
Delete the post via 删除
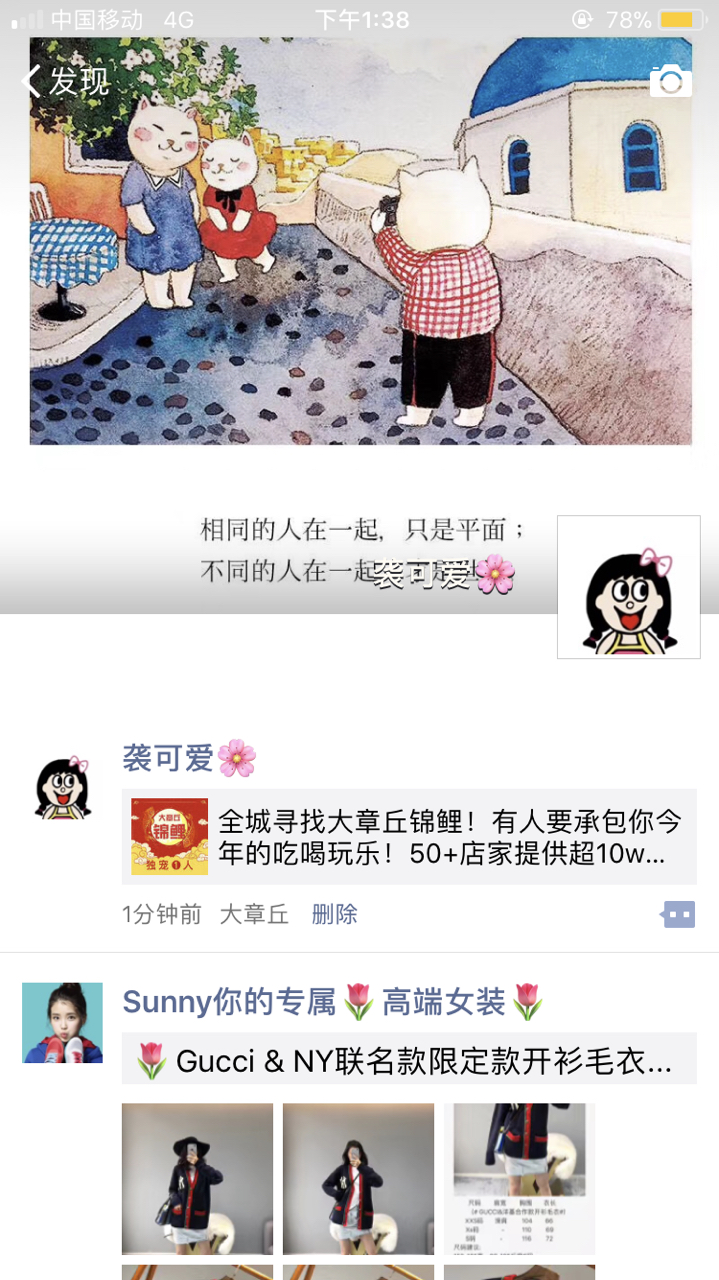click(334, 914)
